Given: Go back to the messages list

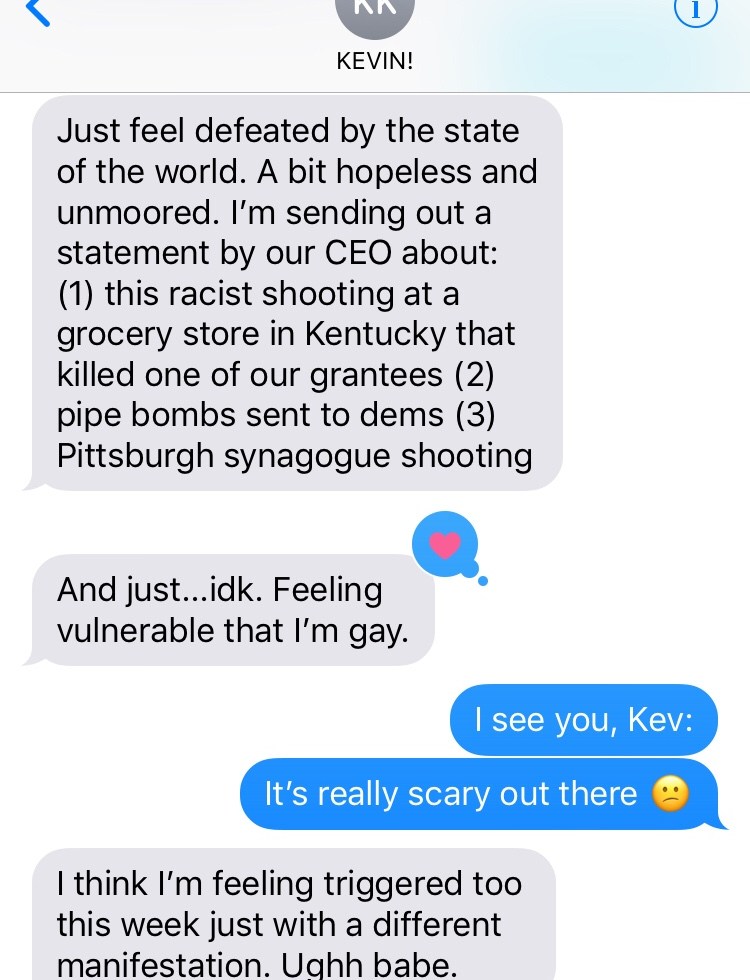Looking at the screenshot, I should (x=35, y=12).
